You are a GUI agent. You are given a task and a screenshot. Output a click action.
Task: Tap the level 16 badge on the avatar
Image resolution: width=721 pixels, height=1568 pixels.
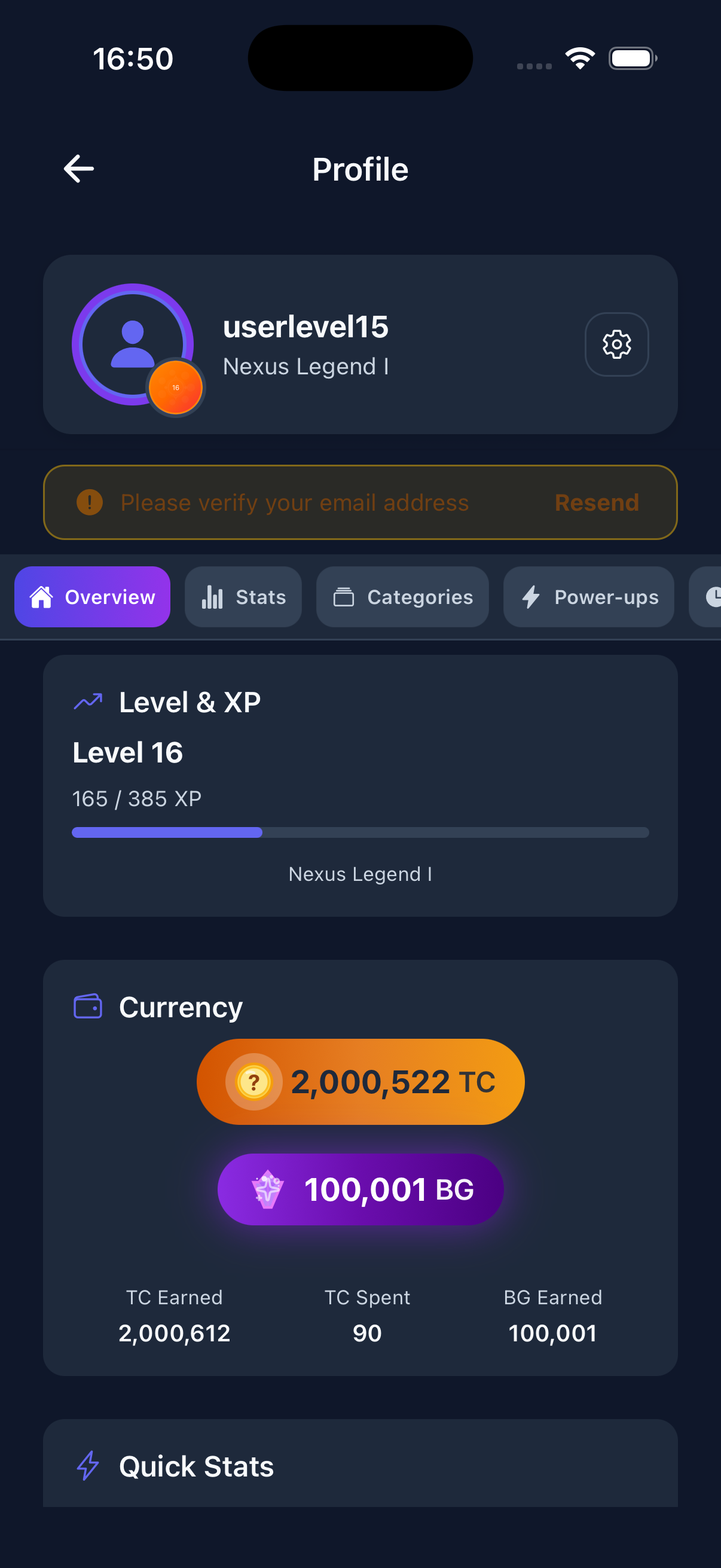[x=175, y=388]
